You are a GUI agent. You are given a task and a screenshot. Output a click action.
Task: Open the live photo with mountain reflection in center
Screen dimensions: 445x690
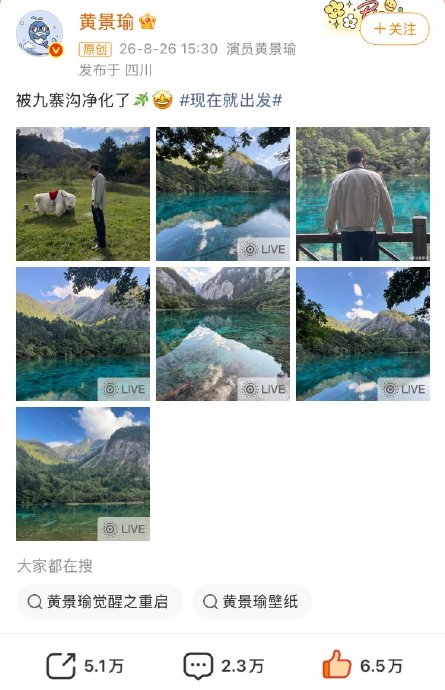223,334
